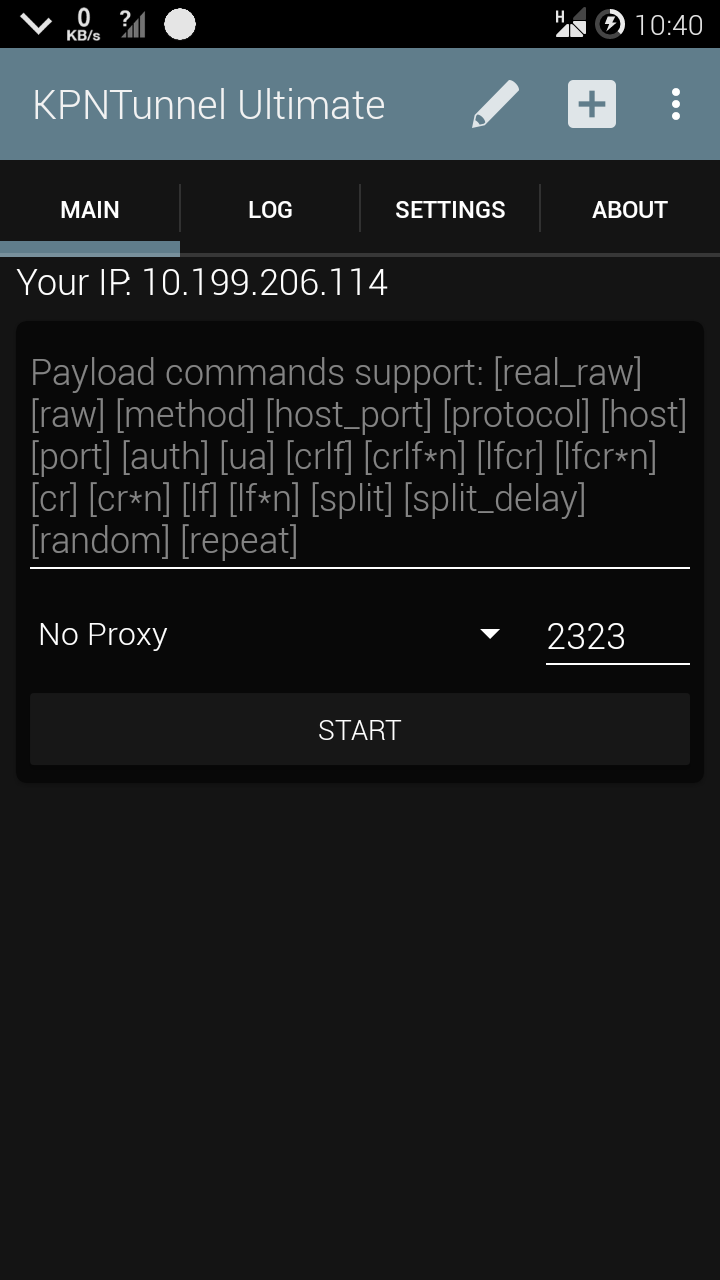This screenshot has height=1280, width=720.
Task: Switch to the LOG tab
Action: pyautogui.click(x=270, y=210)
